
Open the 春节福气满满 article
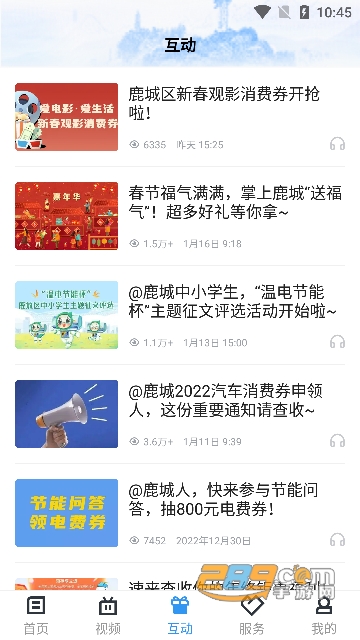pos(180,216)
